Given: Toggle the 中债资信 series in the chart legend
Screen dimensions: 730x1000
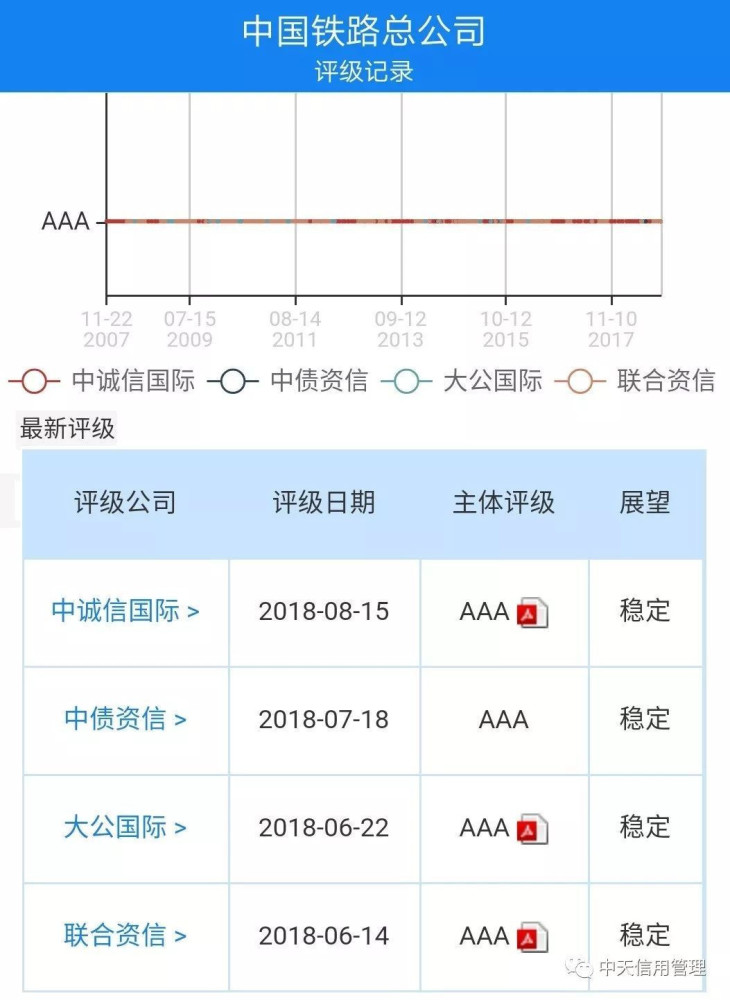Looking at the screenshot, I should [x=288, y=381].
